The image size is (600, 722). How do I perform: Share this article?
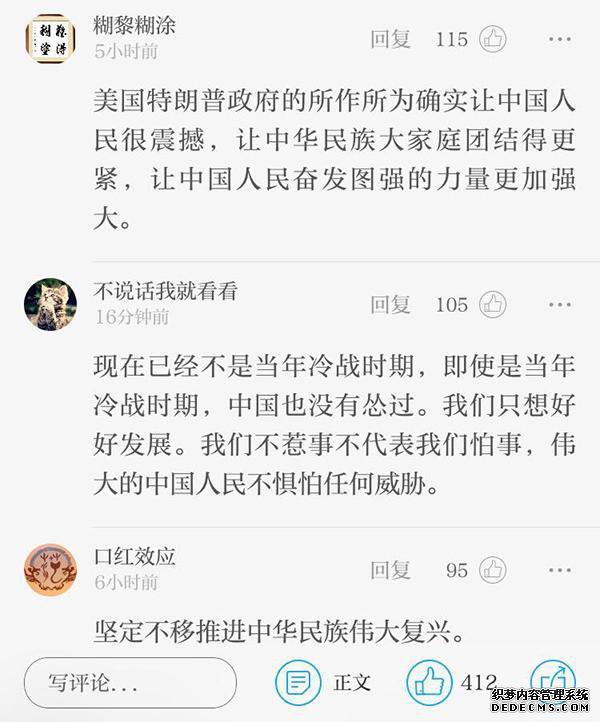click(552, 680)
